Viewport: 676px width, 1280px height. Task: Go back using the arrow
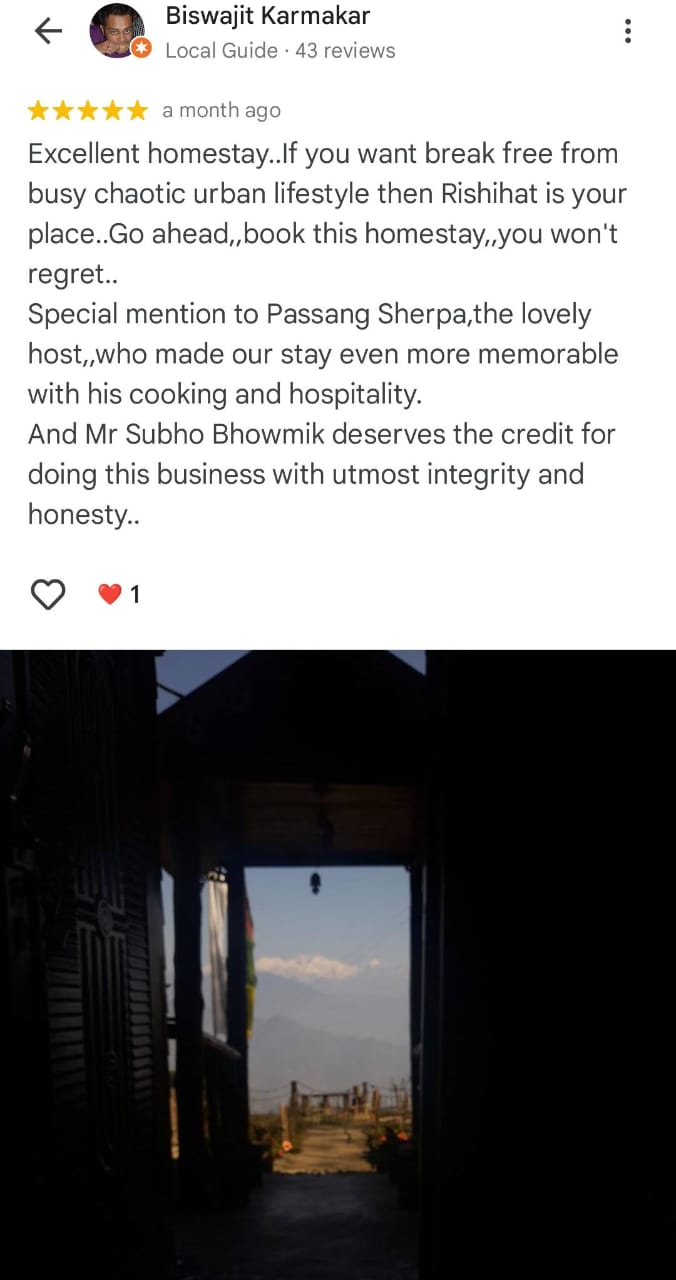click(x=47, y=32)
